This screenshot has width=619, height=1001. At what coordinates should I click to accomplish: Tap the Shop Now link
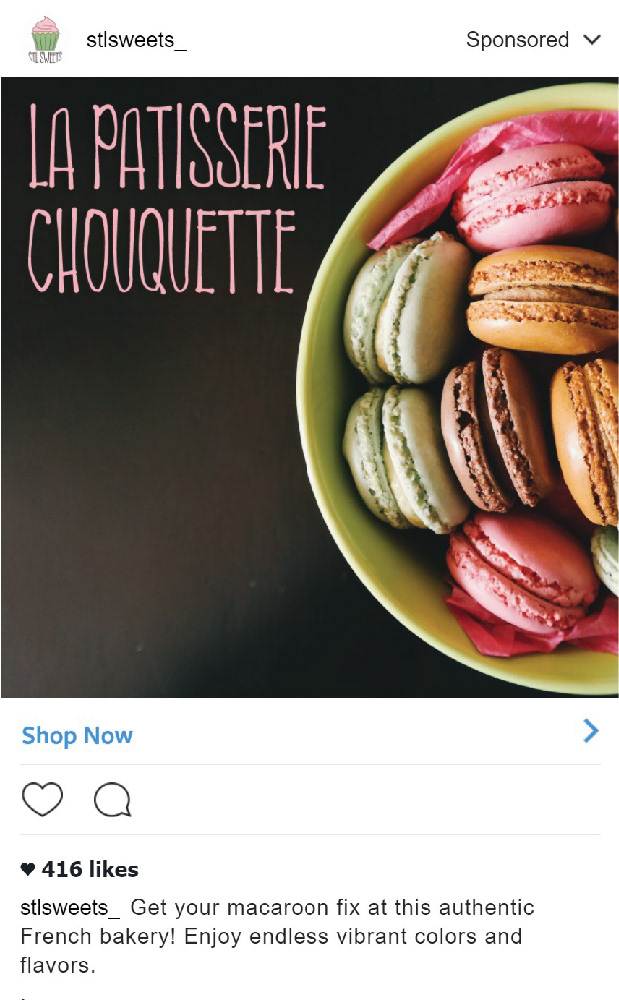click(77, 735)
